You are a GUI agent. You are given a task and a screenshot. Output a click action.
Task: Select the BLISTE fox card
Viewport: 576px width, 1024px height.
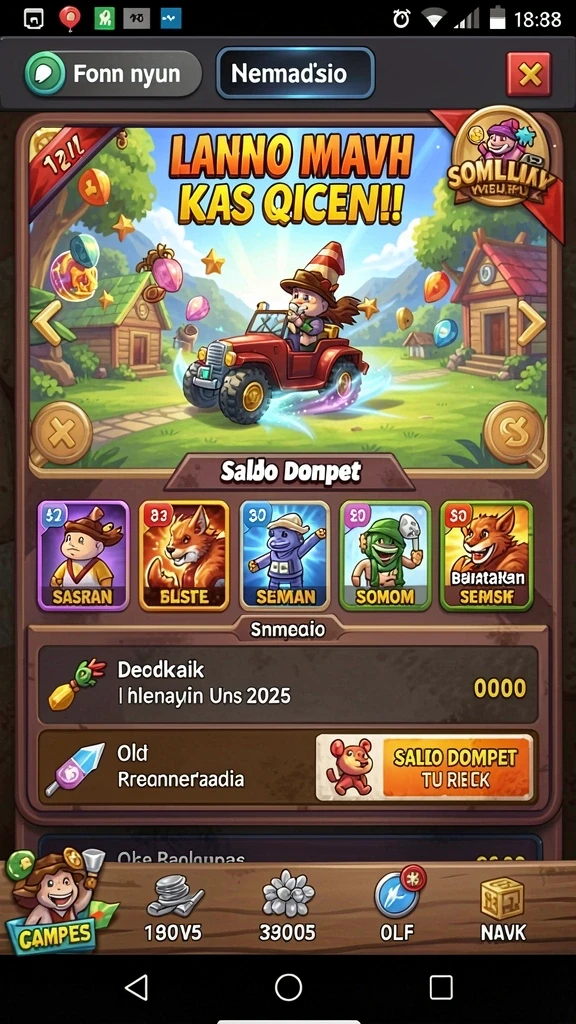tap(184, 556)
